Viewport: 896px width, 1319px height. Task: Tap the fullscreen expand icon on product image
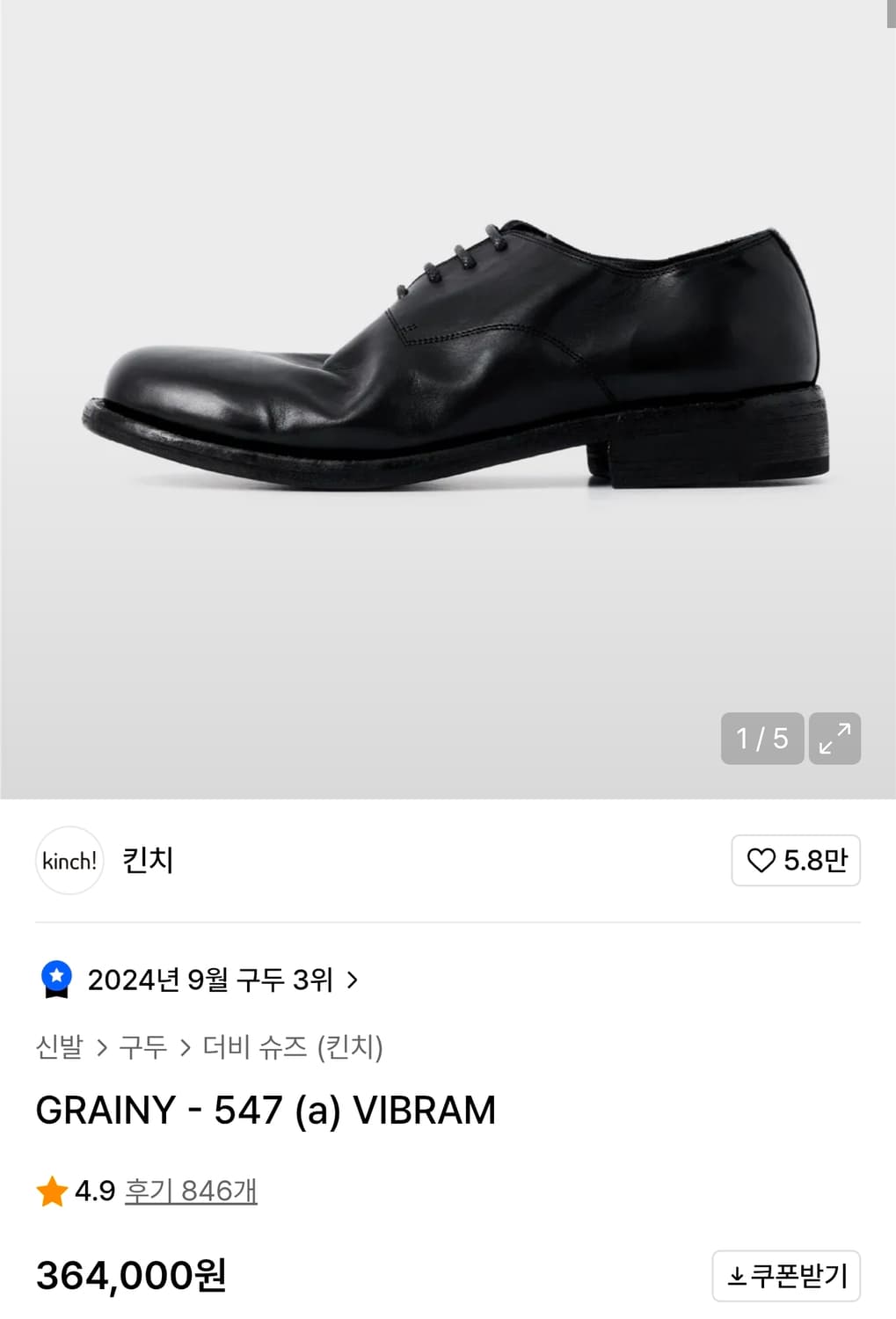click(833, 739)
